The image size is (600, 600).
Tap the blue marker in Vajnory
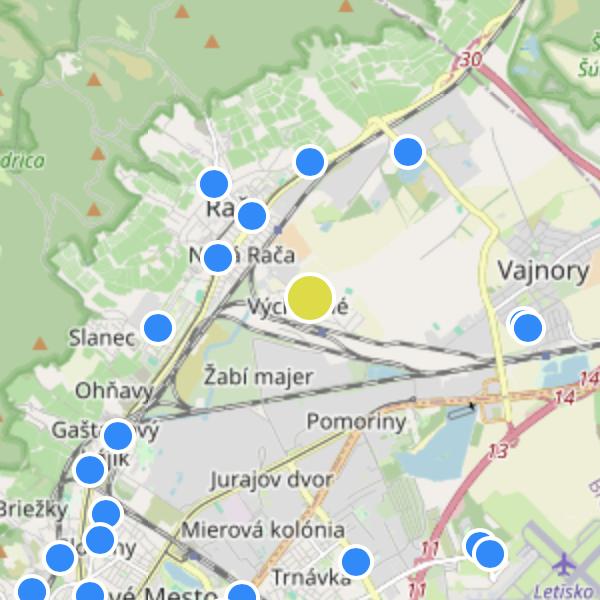tap(527, 327)
